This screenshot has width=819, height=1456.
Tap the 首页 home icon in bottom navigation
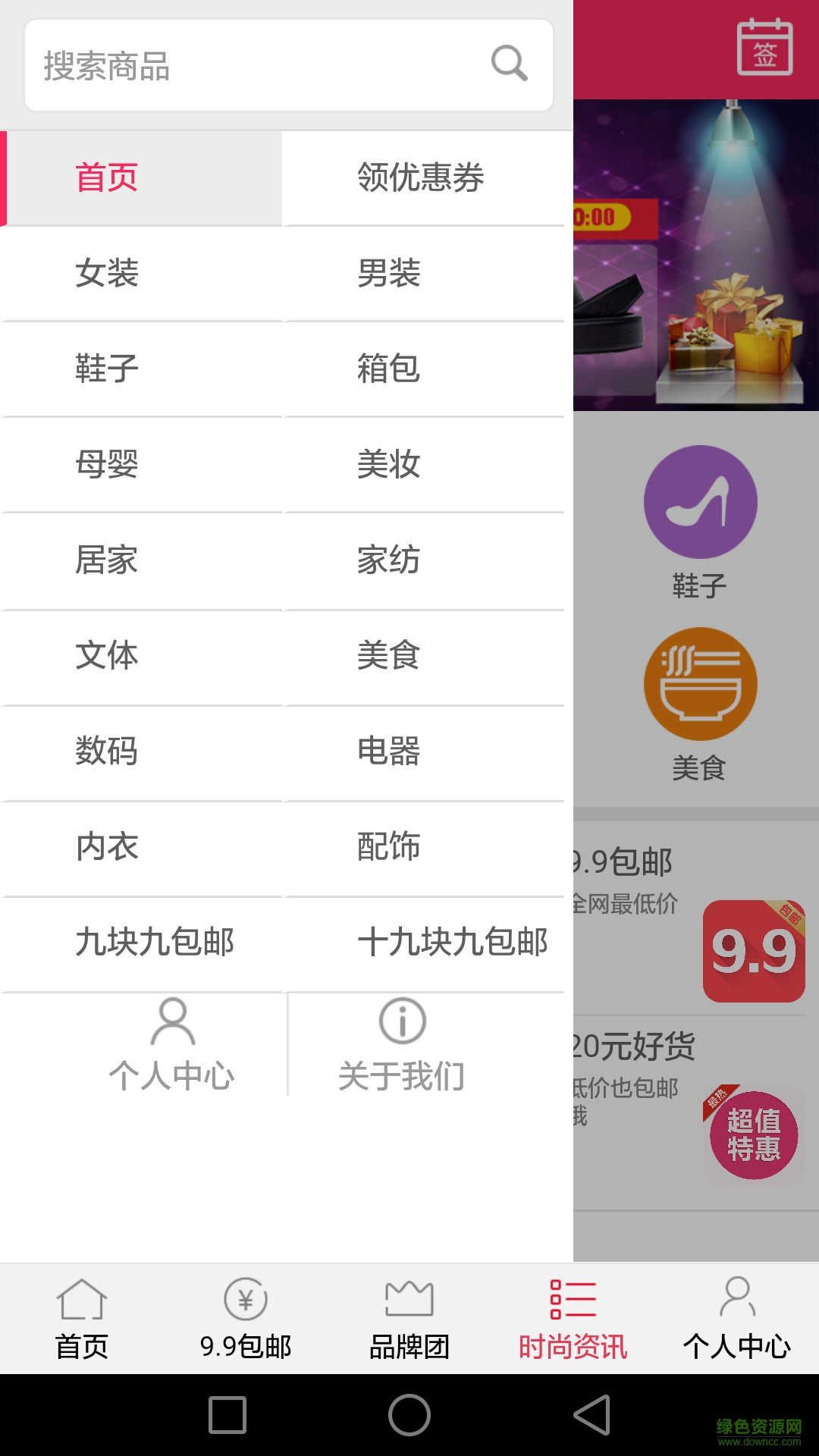(81, 1299)
